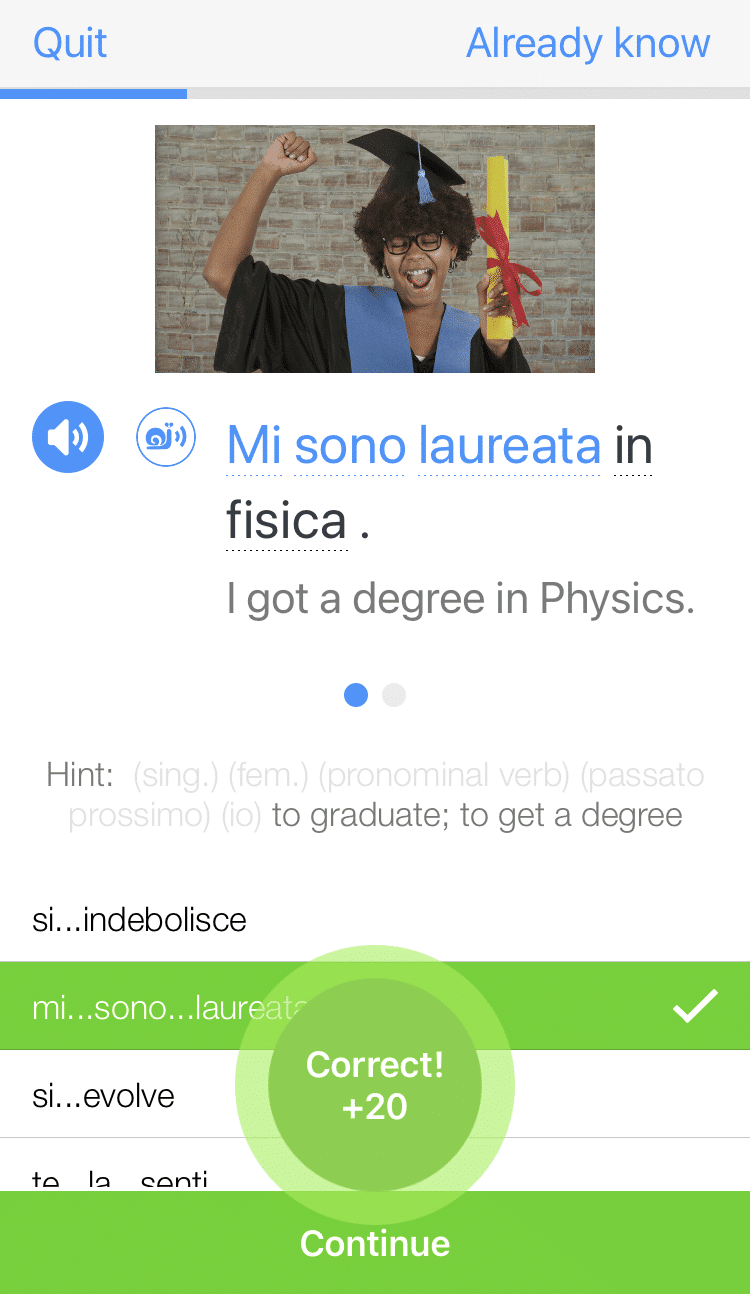Screen dimensions: 750x1294
Task: Play the slow snail audio
Action: [x=166, y=437]
